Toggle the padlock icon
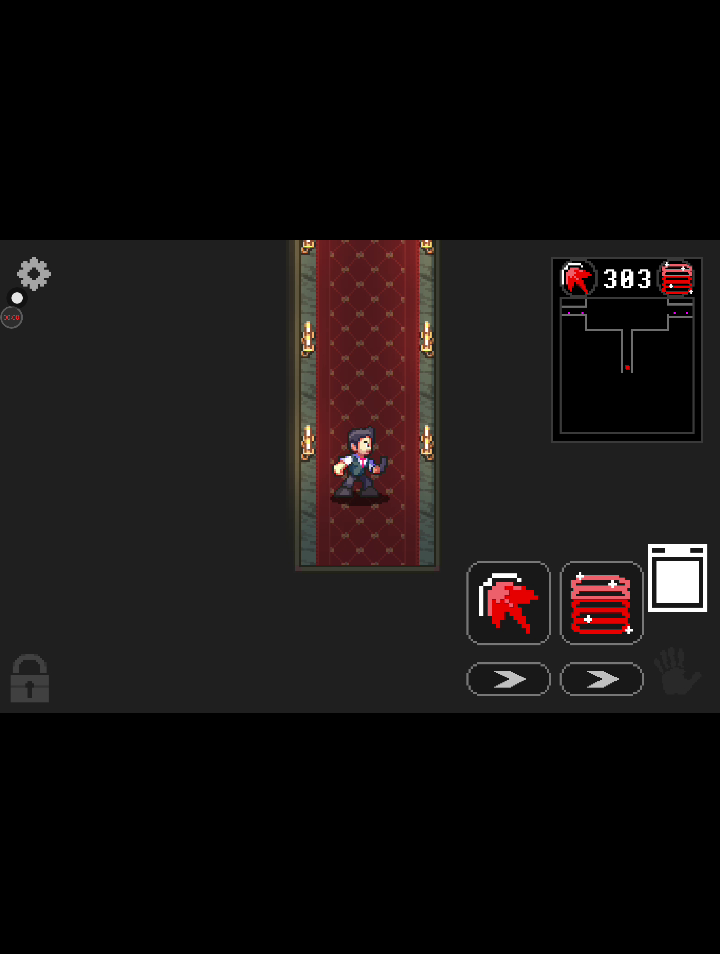Screen dimensions: 720x954 point(30,678)
